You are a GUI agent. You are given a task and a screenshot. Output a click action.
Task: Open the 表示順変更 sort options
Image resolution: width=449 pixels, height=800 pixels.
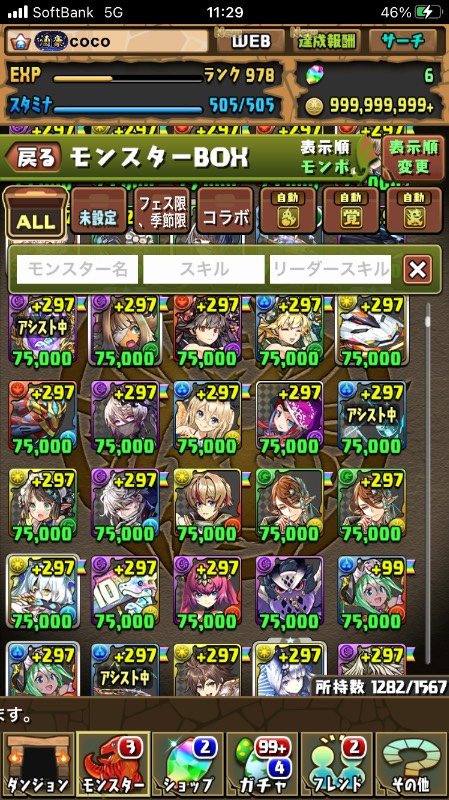(x=413, y=157)
